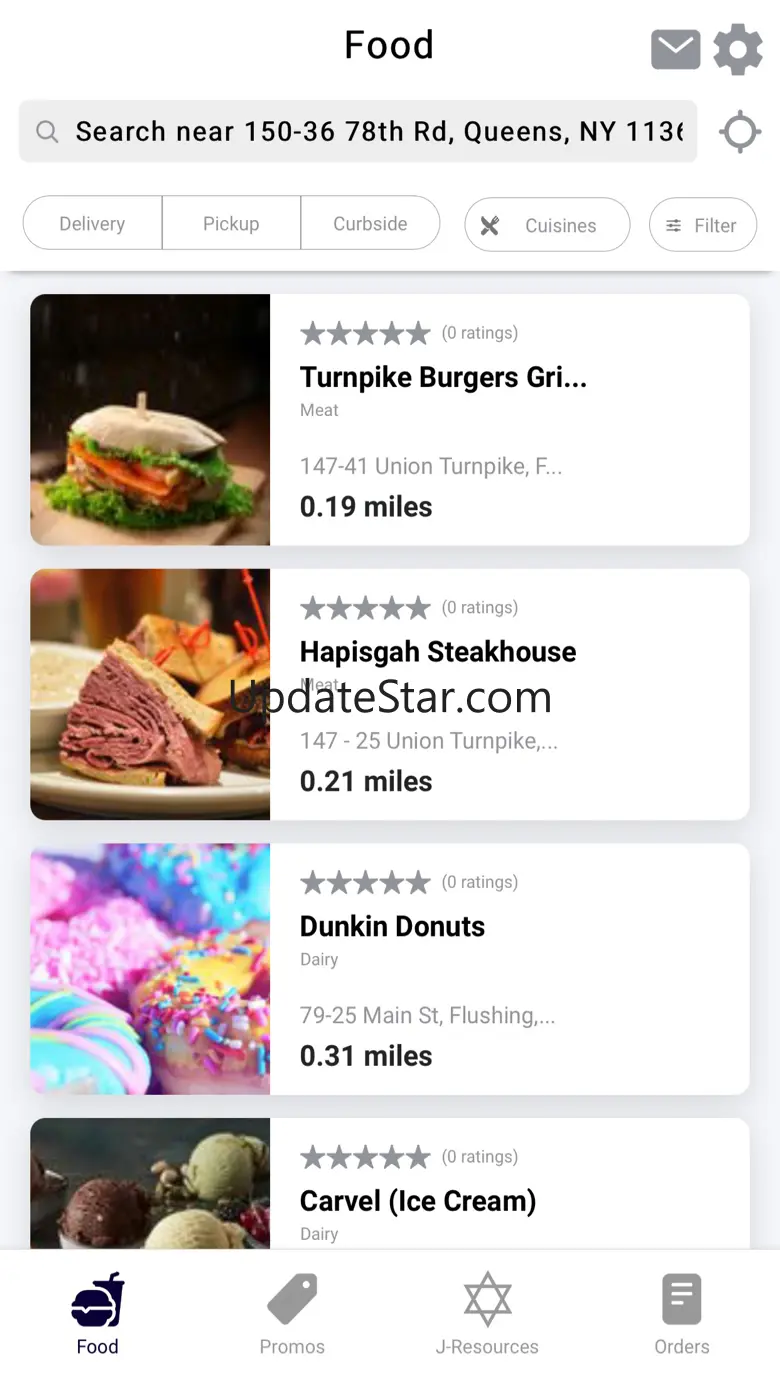View the Orders tab

pyautogui.click(x=682, y=1314)
